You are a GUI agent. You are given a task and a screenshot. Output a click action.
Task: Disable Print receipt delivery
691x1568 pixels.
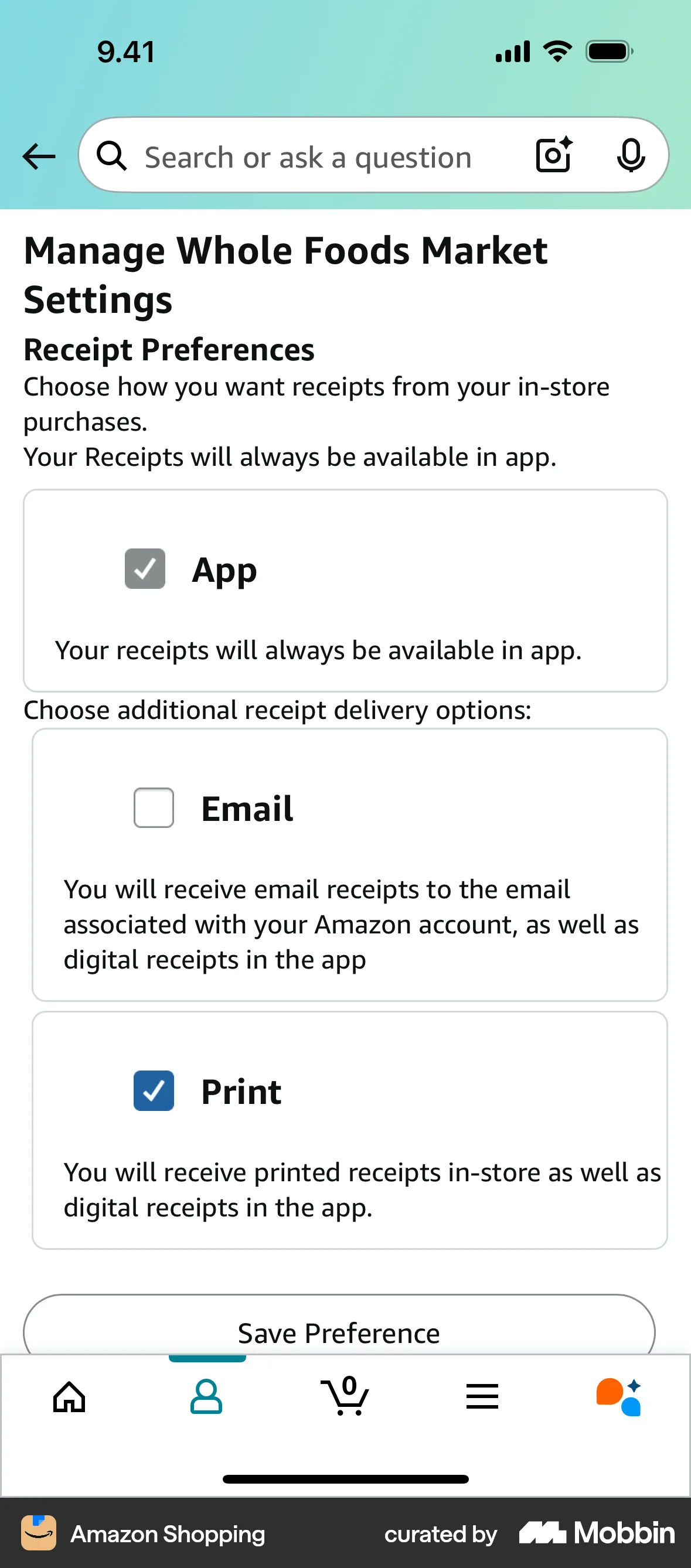(x=154, y=1090)
